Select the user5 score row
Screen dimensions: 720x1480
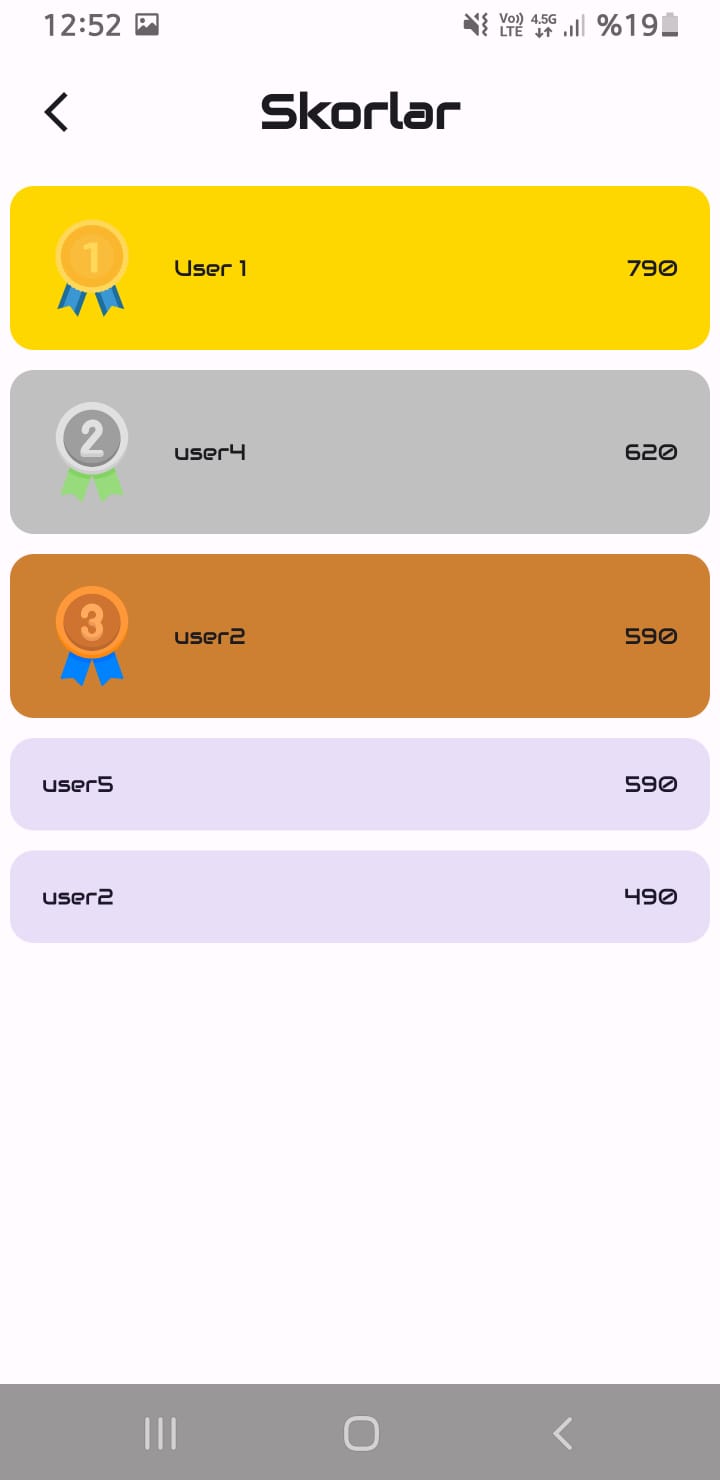point(360,784)
